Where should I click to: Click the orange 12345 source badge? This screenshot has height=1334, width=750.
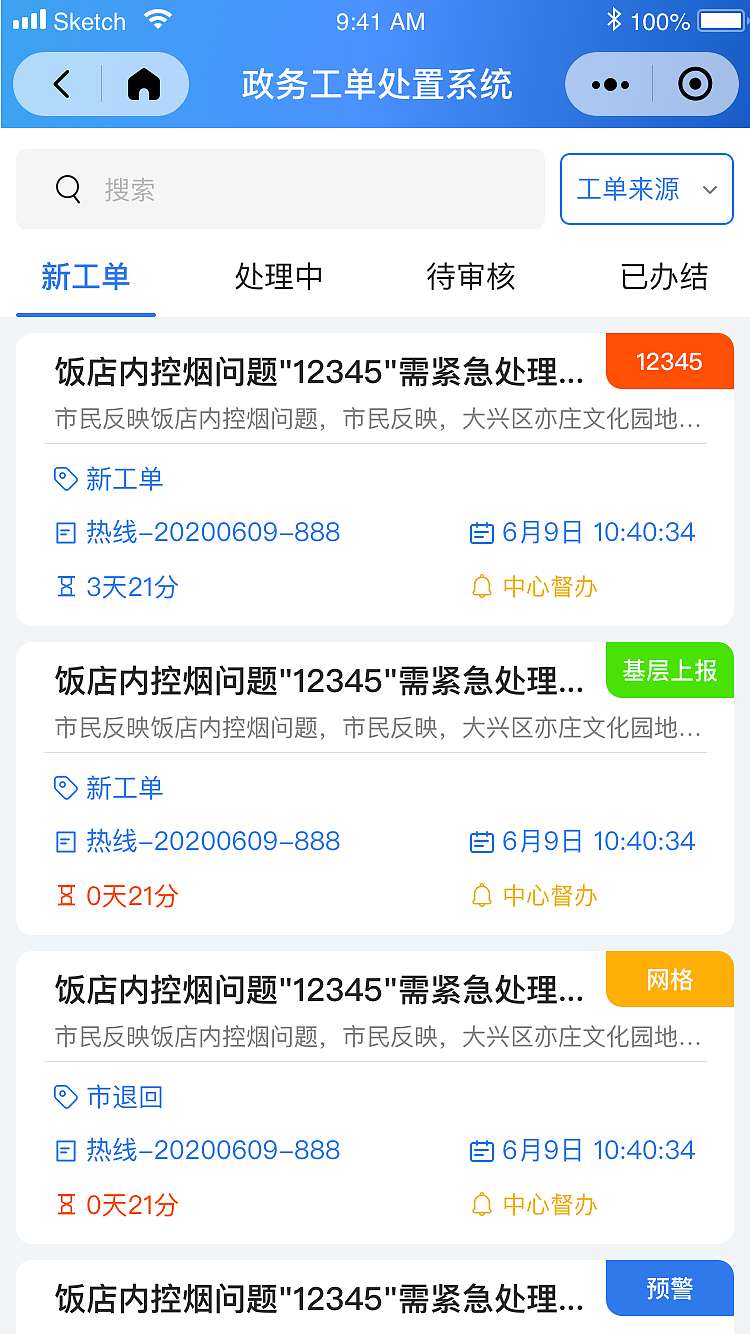click(669, 361)
